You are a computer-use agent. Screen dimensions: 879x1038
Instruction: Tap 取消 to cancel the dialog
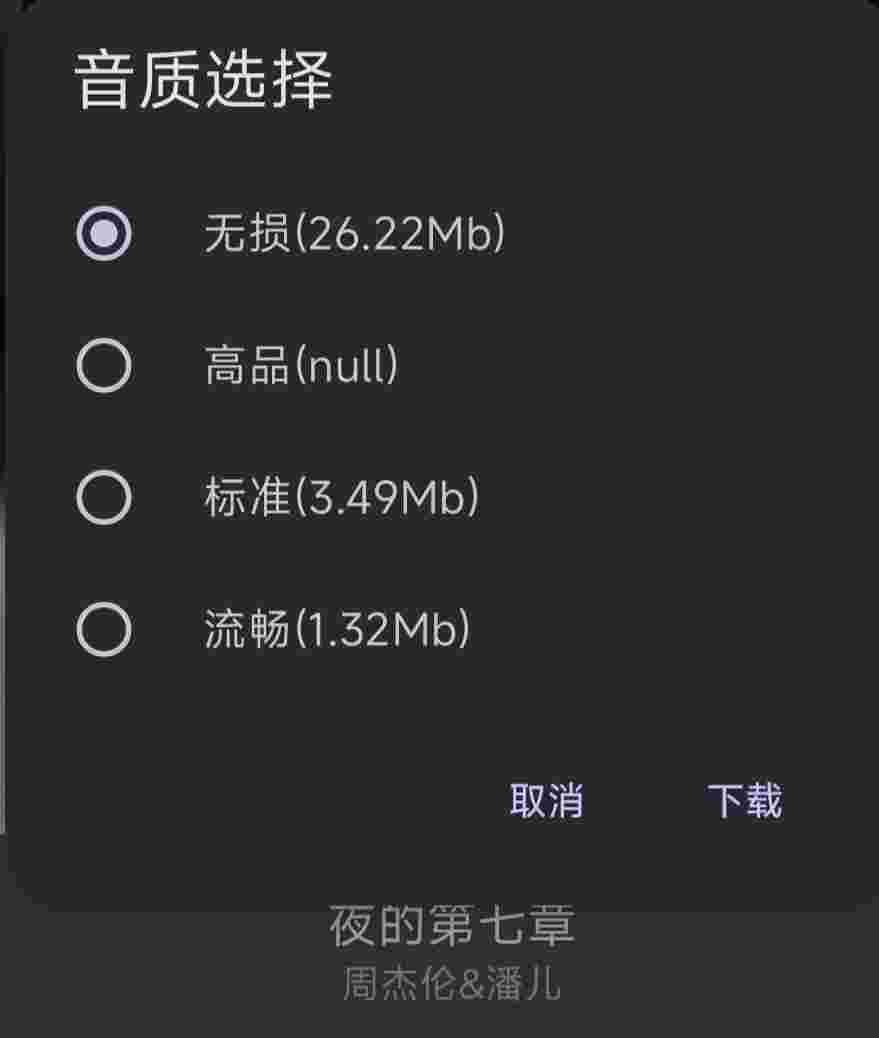pyautogui.click(x=546, y=801)
